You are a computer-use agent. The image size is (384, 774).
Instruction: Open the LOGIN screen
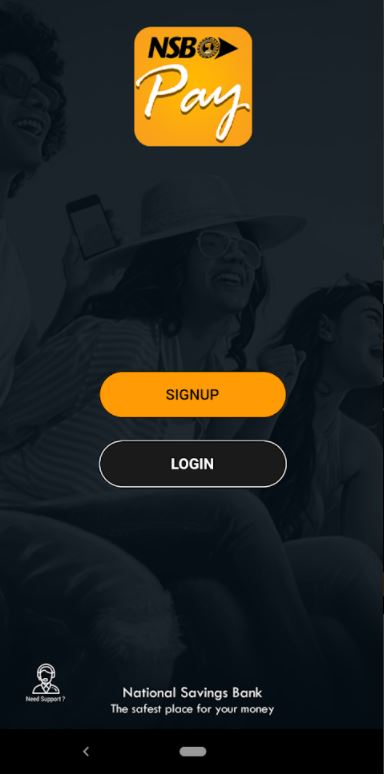pyautogui.click(x=192, y=464)
